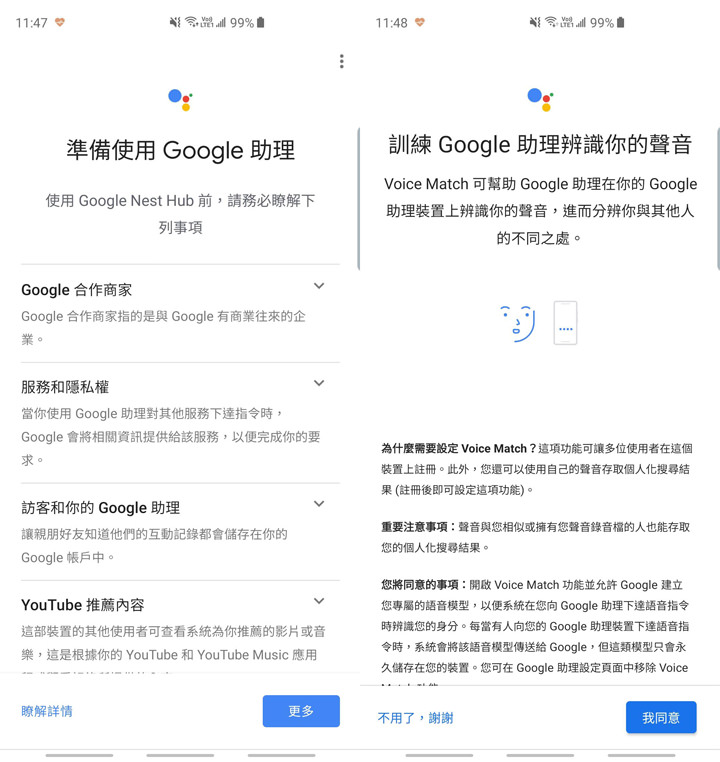Tap the phone device illustration next to the face
Screen dimensions: 720x762
pos(565,322)
